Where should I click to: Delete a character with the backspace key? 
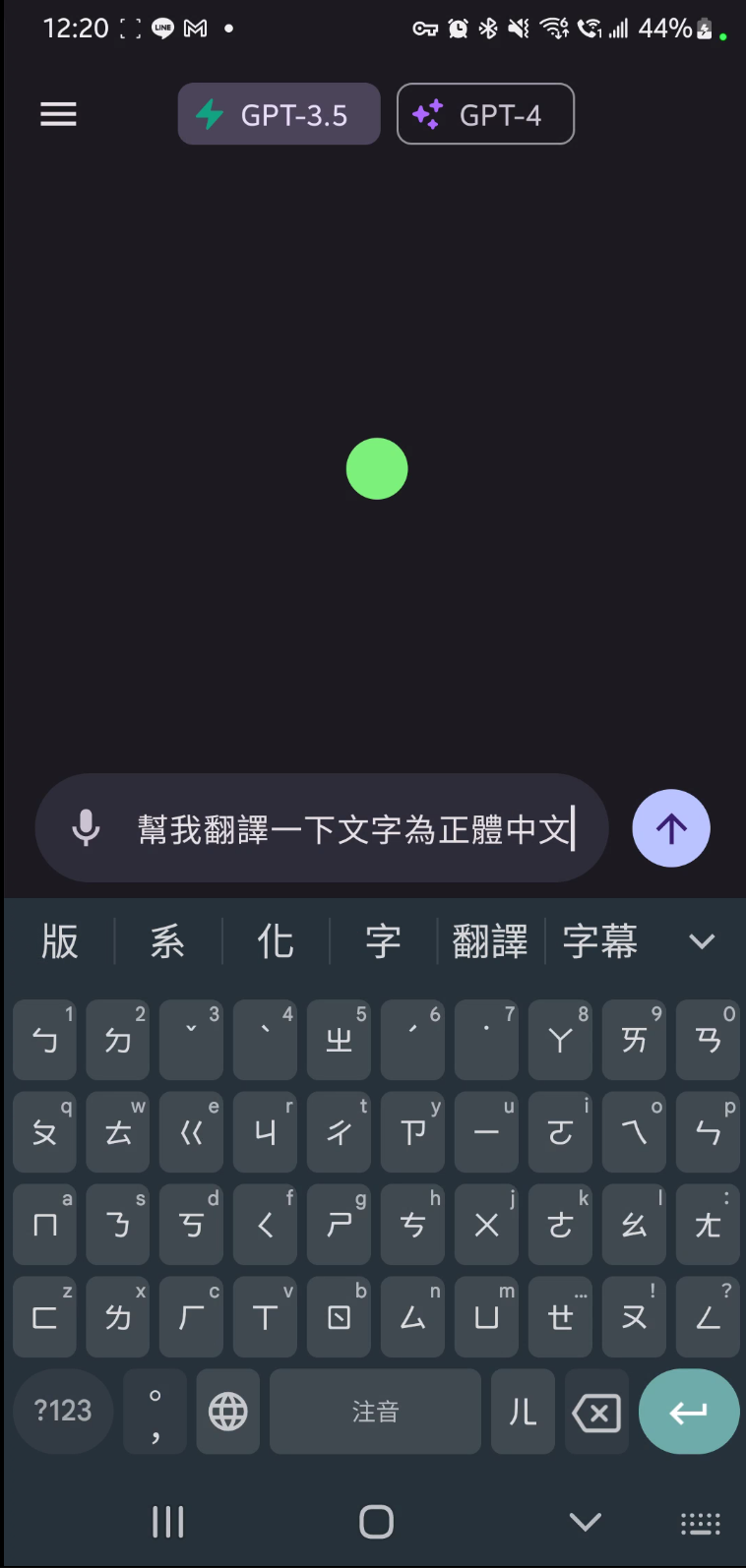596,1413
